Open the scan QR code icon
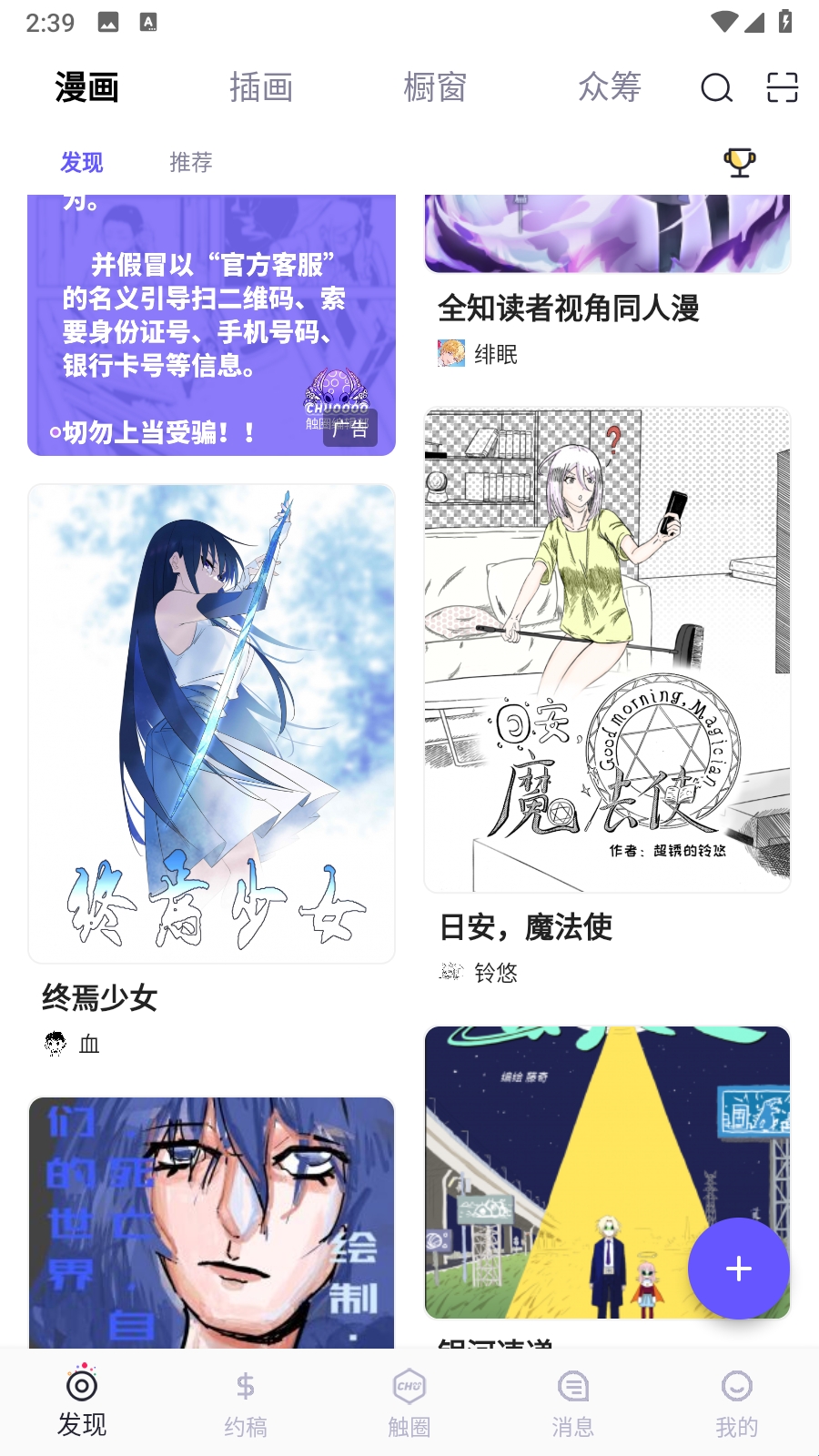819x1456 pixels. click(782, 88)
